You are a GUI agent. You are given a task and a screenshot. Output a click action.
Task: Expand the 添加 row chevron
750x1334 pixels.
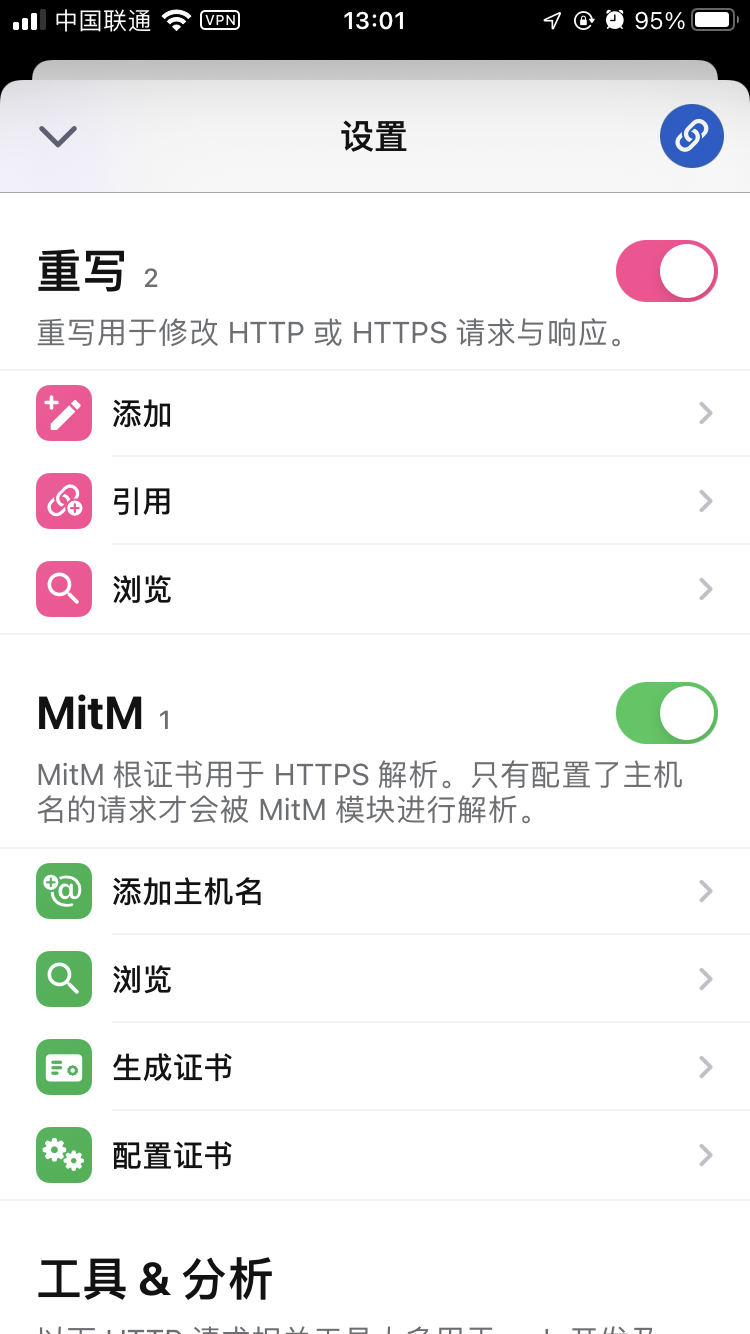coord(706,413)
